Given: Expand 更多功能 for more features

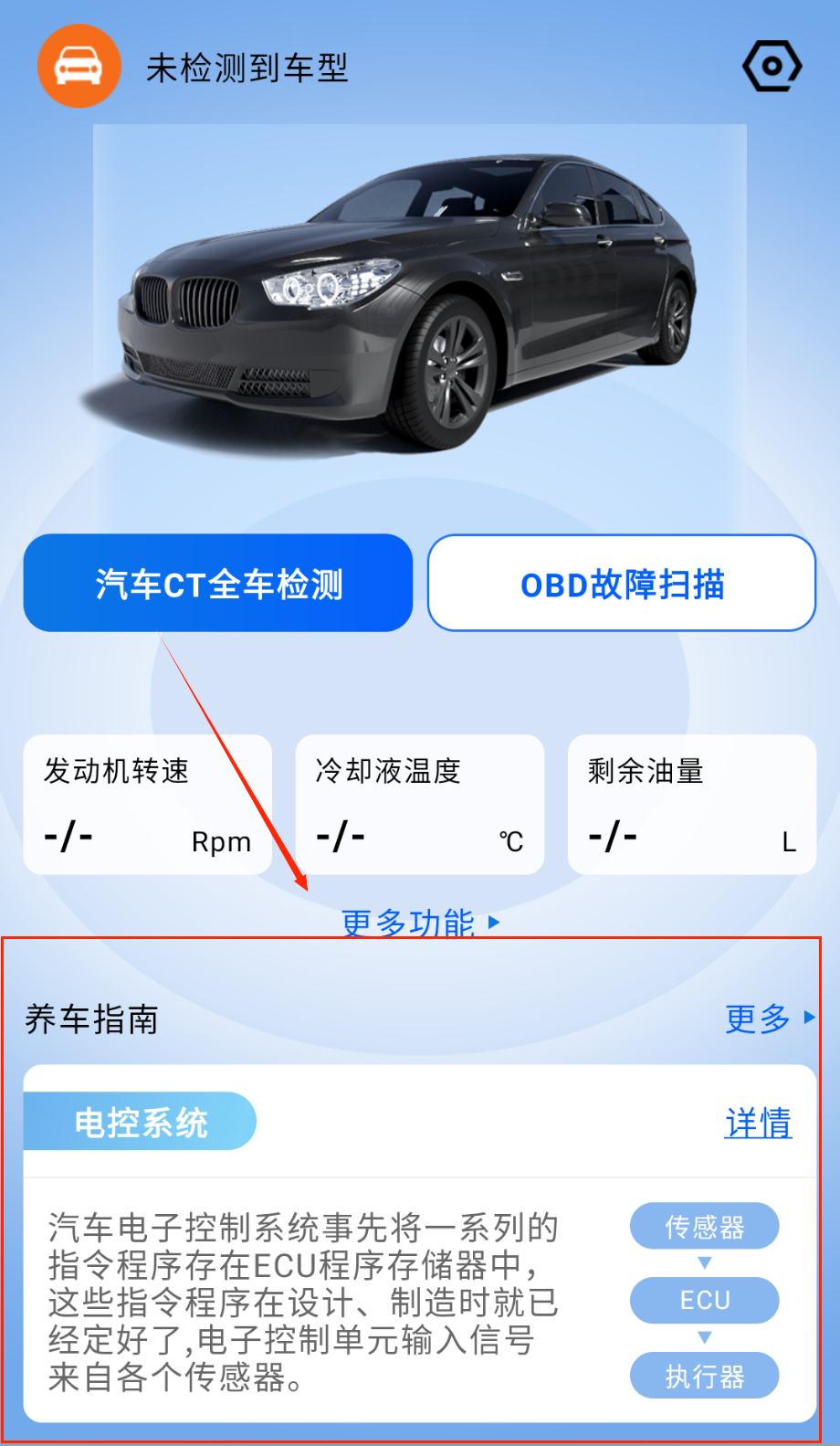Looking at the screenshot, I should [420, 923].
